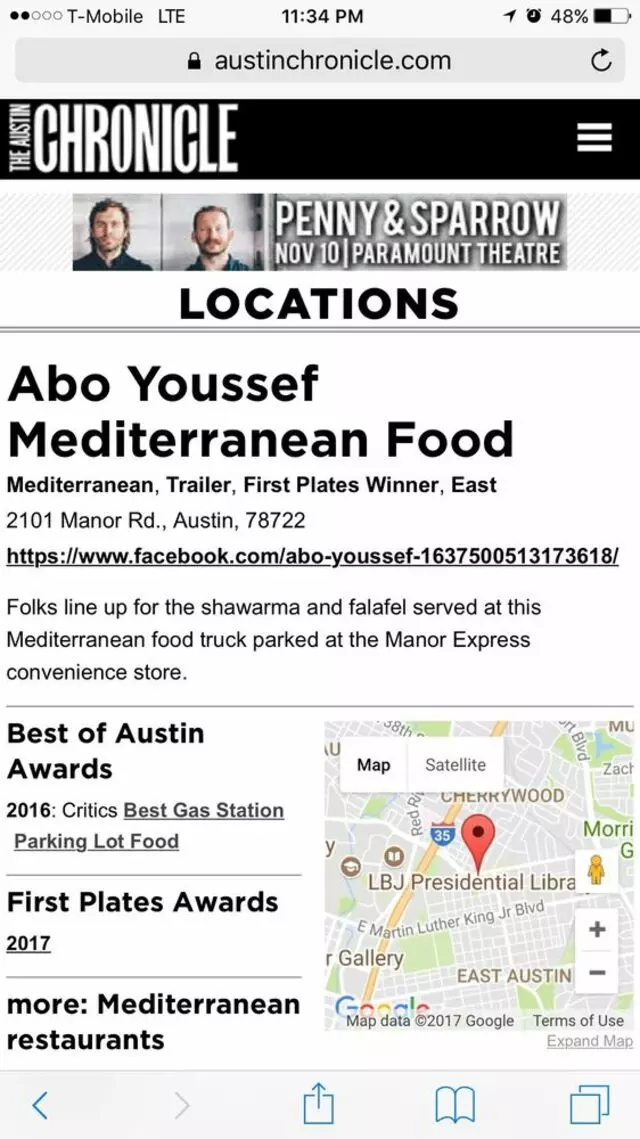Screen dimensions: 640x1139
Task: Open the Expand Map link
Action: (589, 1041)
